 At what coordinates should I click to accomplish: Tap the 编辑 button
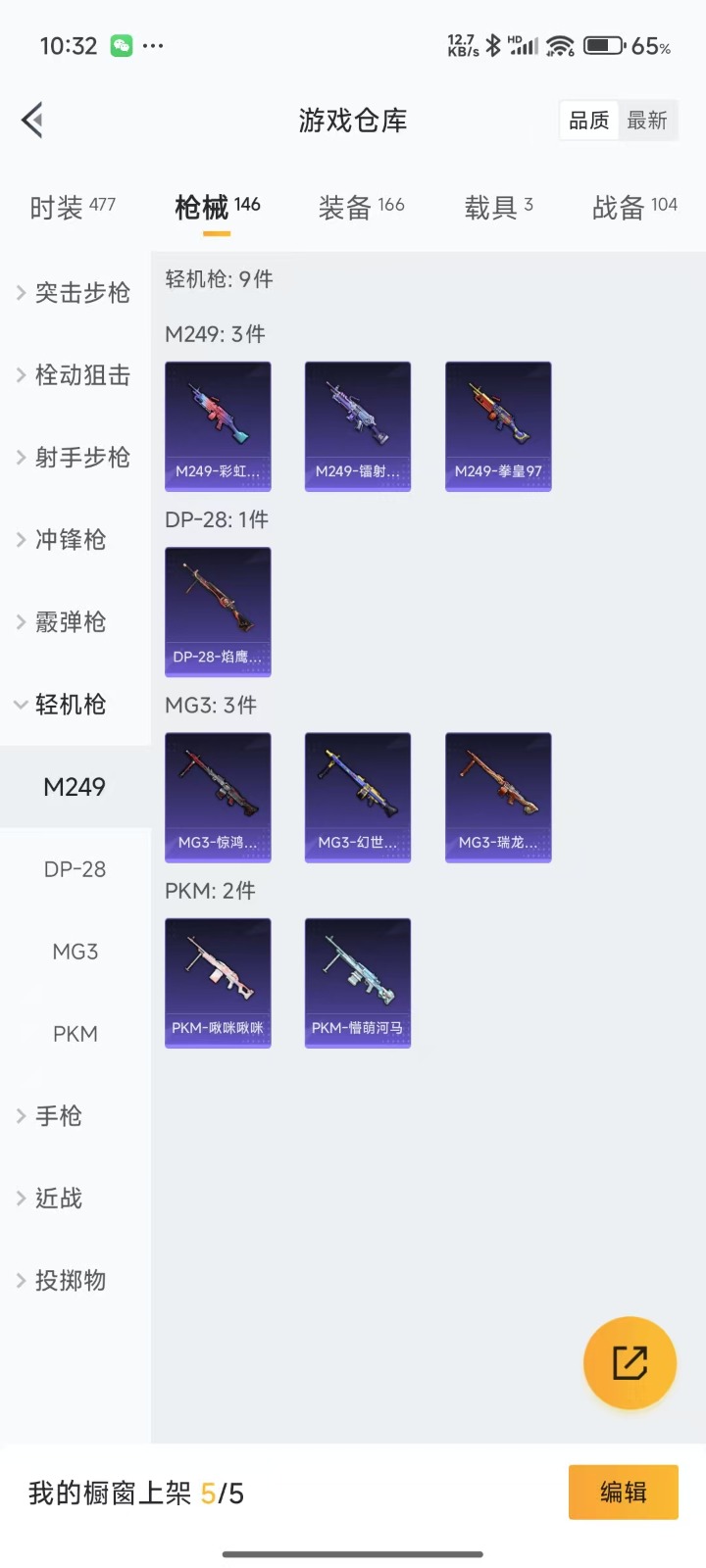[x=623, y=1492]
